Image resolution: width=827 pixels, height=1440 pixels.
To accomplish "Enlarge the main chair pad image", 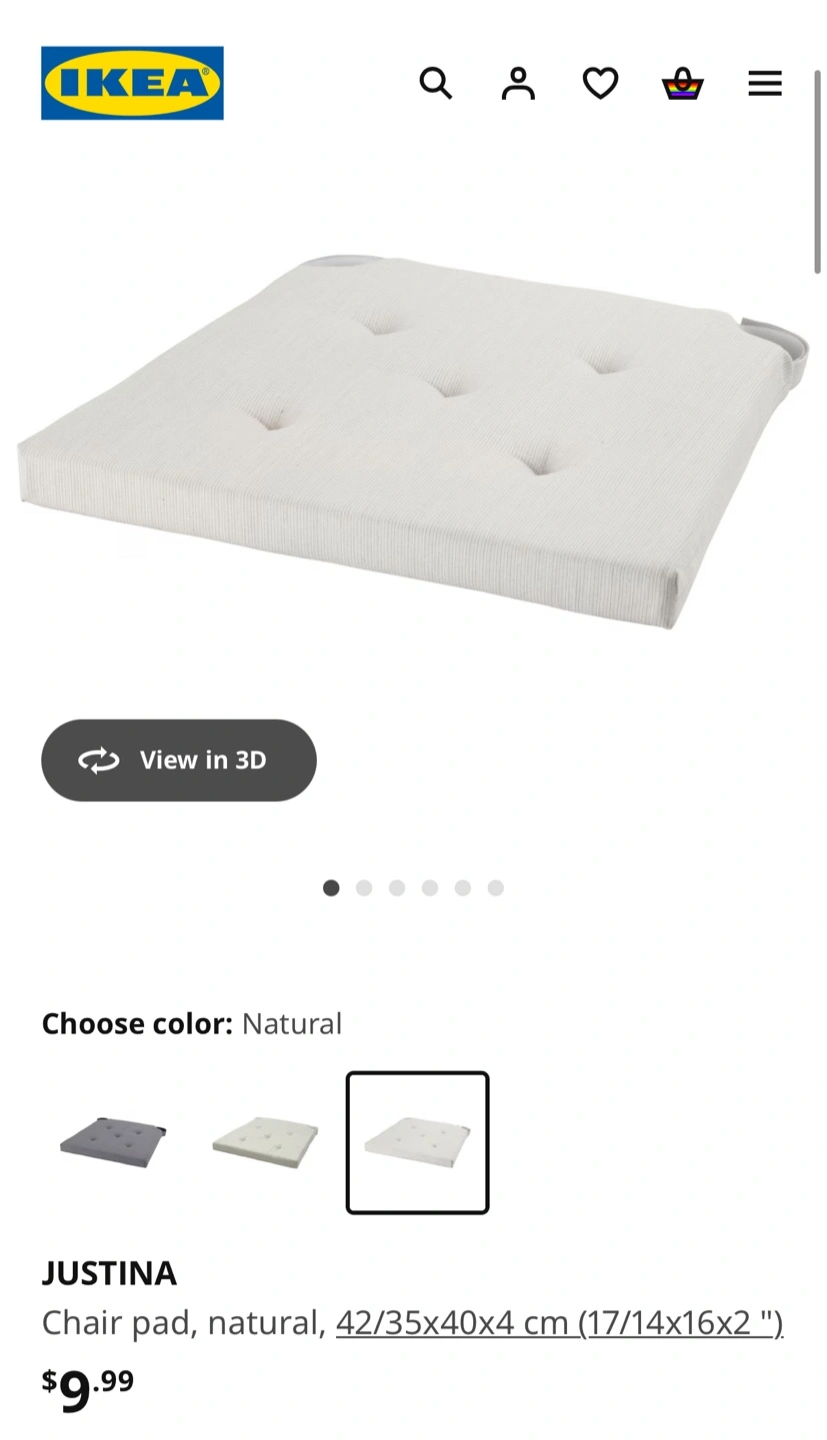I will tap(413, 440).
